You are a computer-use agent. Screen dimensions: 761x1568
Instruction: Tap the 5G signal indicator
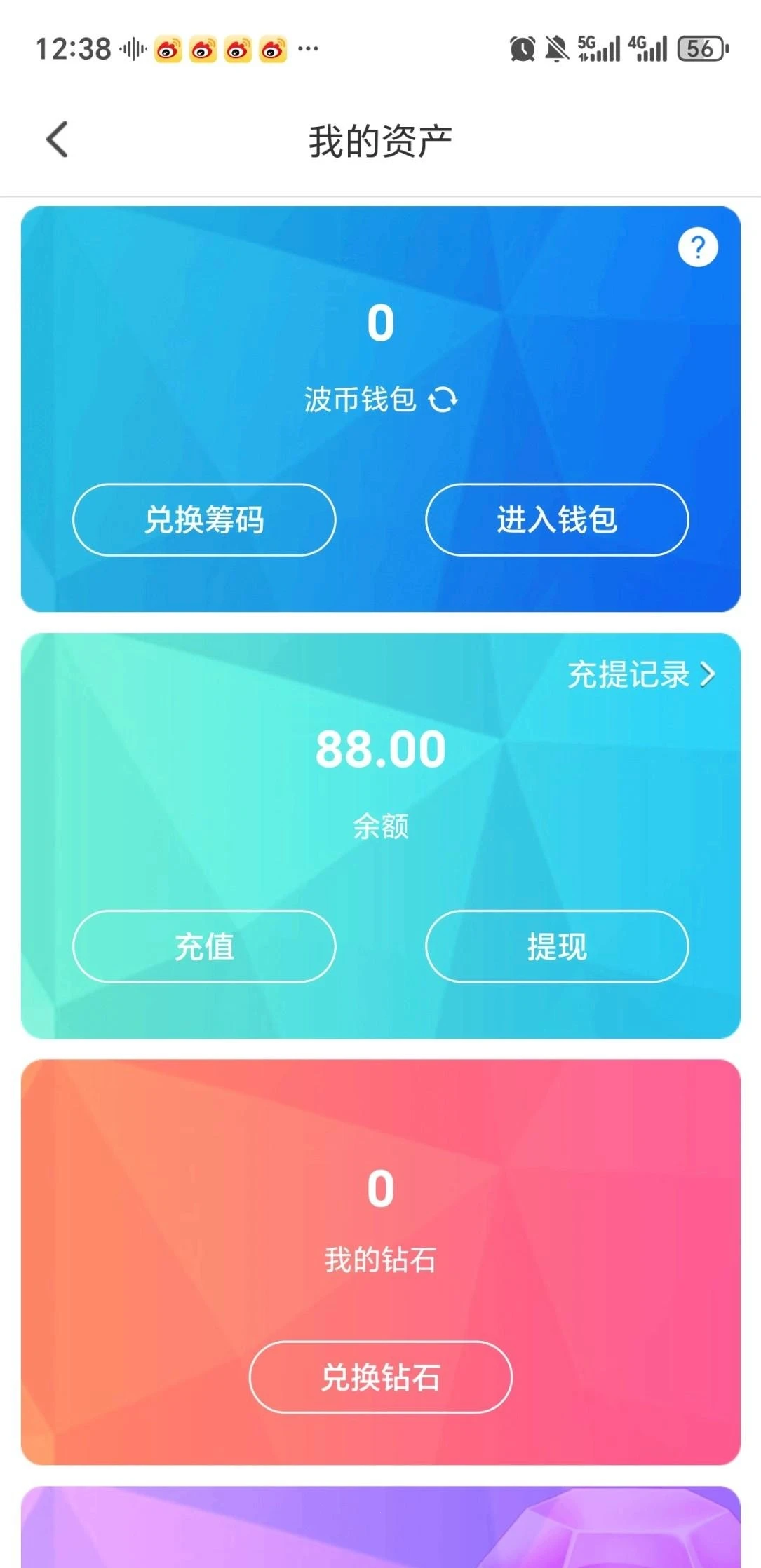pyautogui.click(x=600, y=48)
